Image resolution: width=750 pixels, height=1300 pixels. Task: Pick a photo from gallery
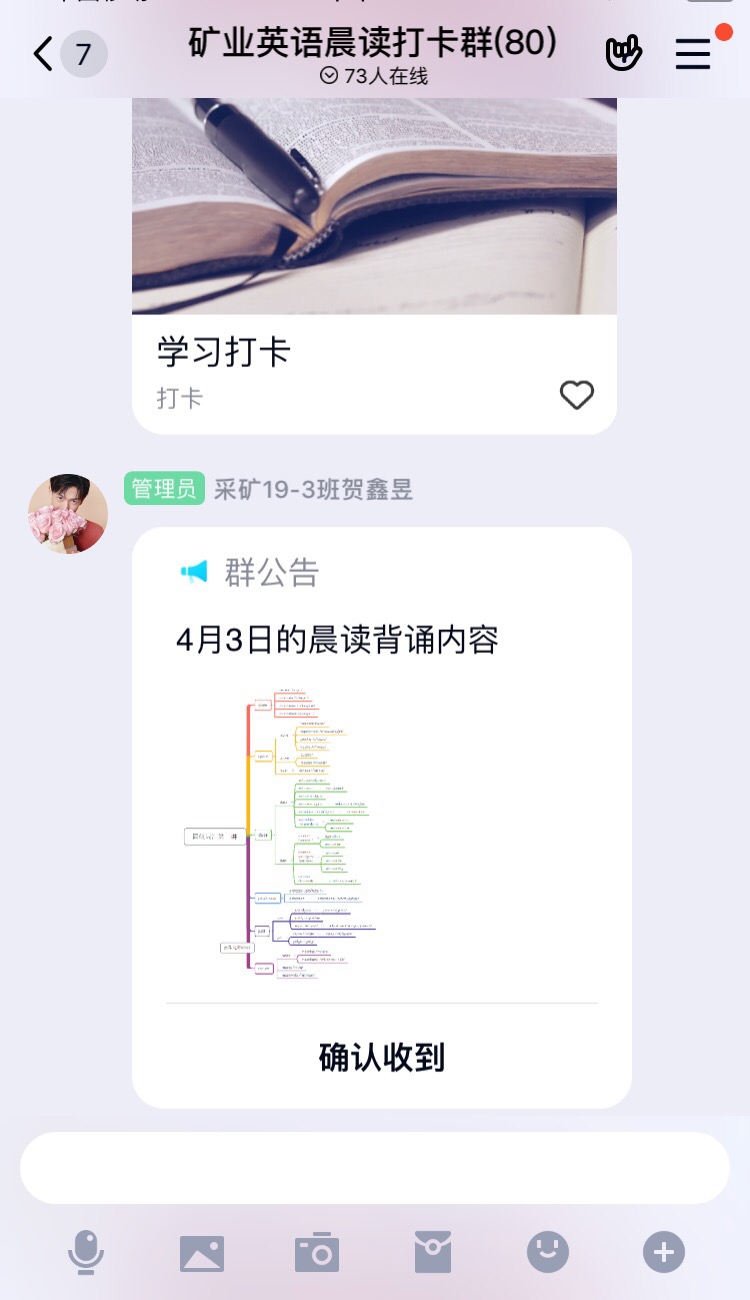(x=202, y=1252)
